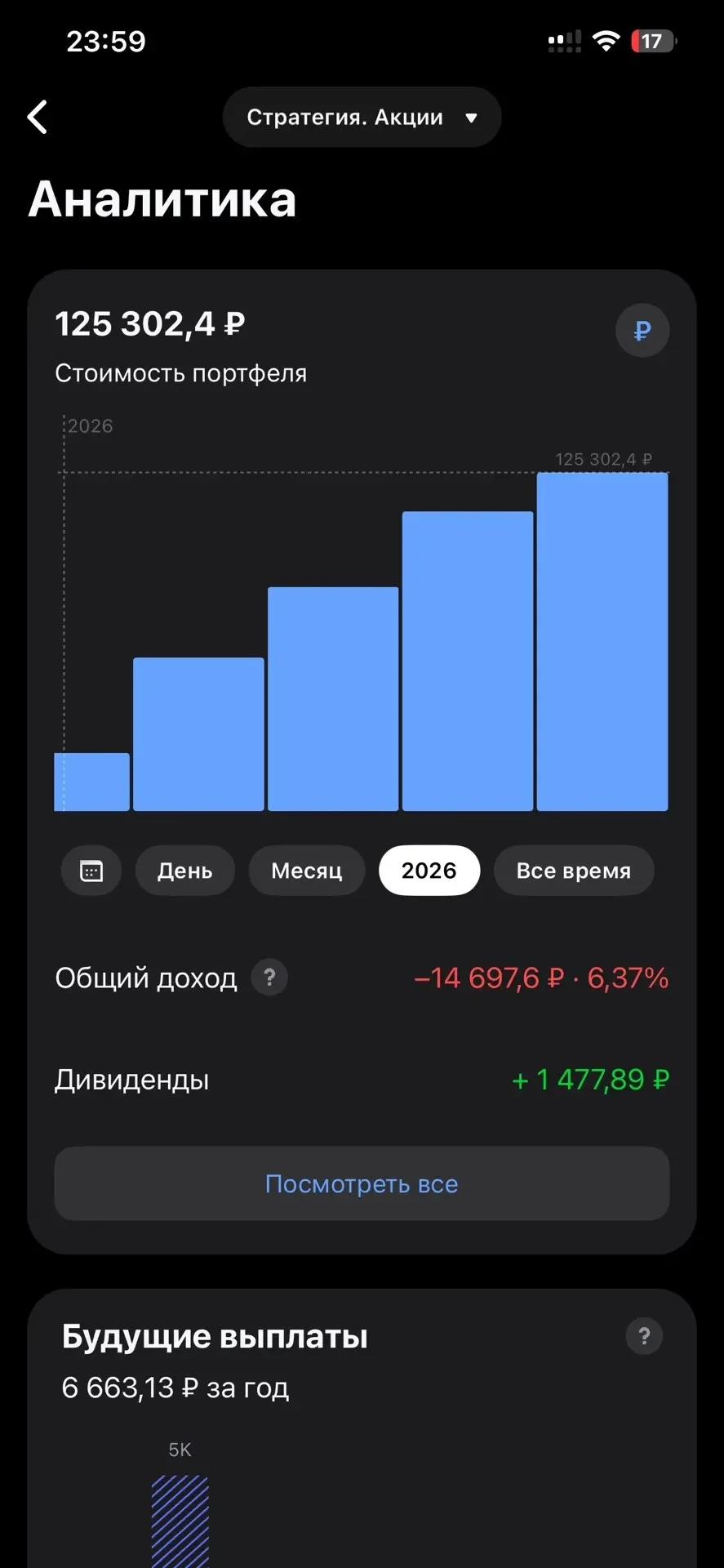Open the calendar date range picker
Image resolution: width=724 pixels, height=1568 pixels.
pos(91,871)
